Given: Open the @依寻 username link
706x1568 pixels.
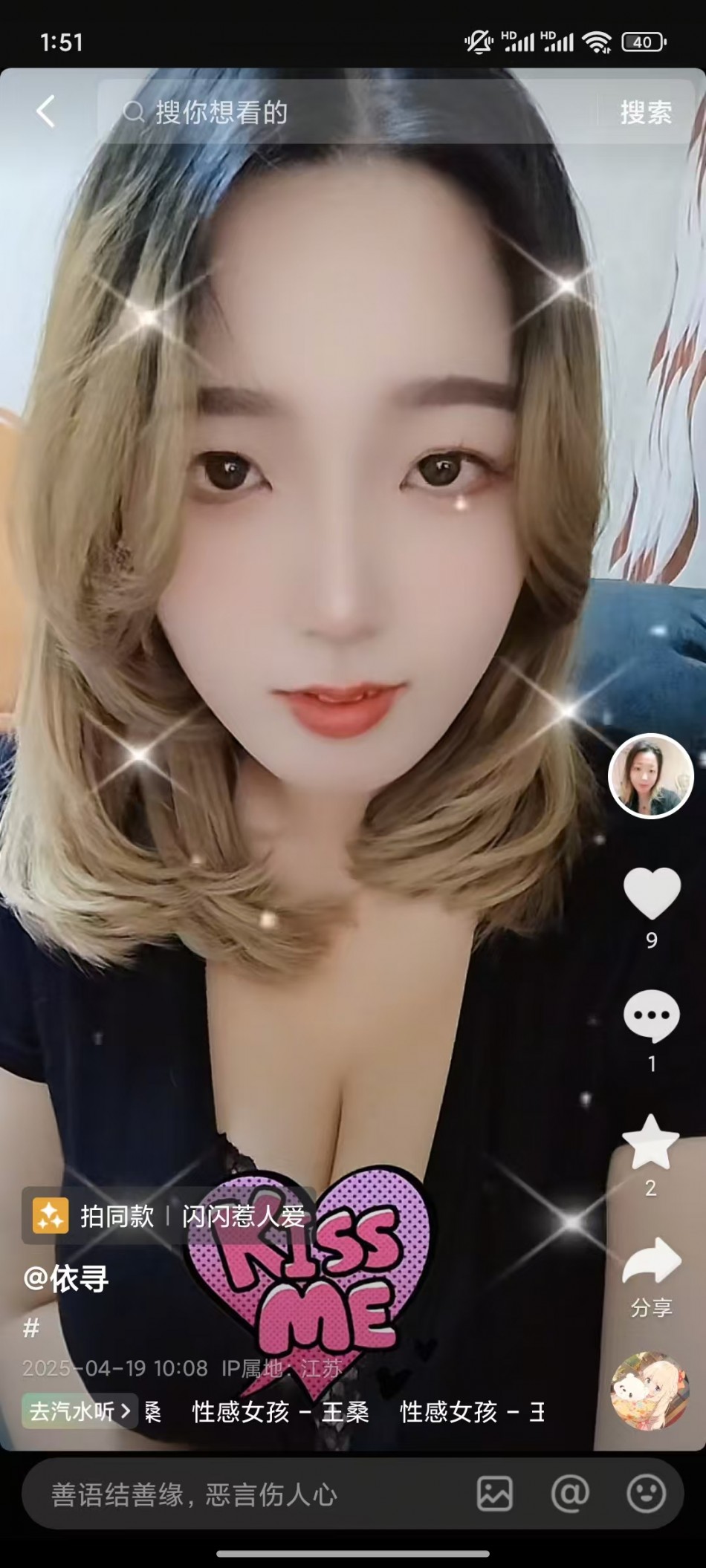Looking at the screenshot, I should tap(66, 1278).
